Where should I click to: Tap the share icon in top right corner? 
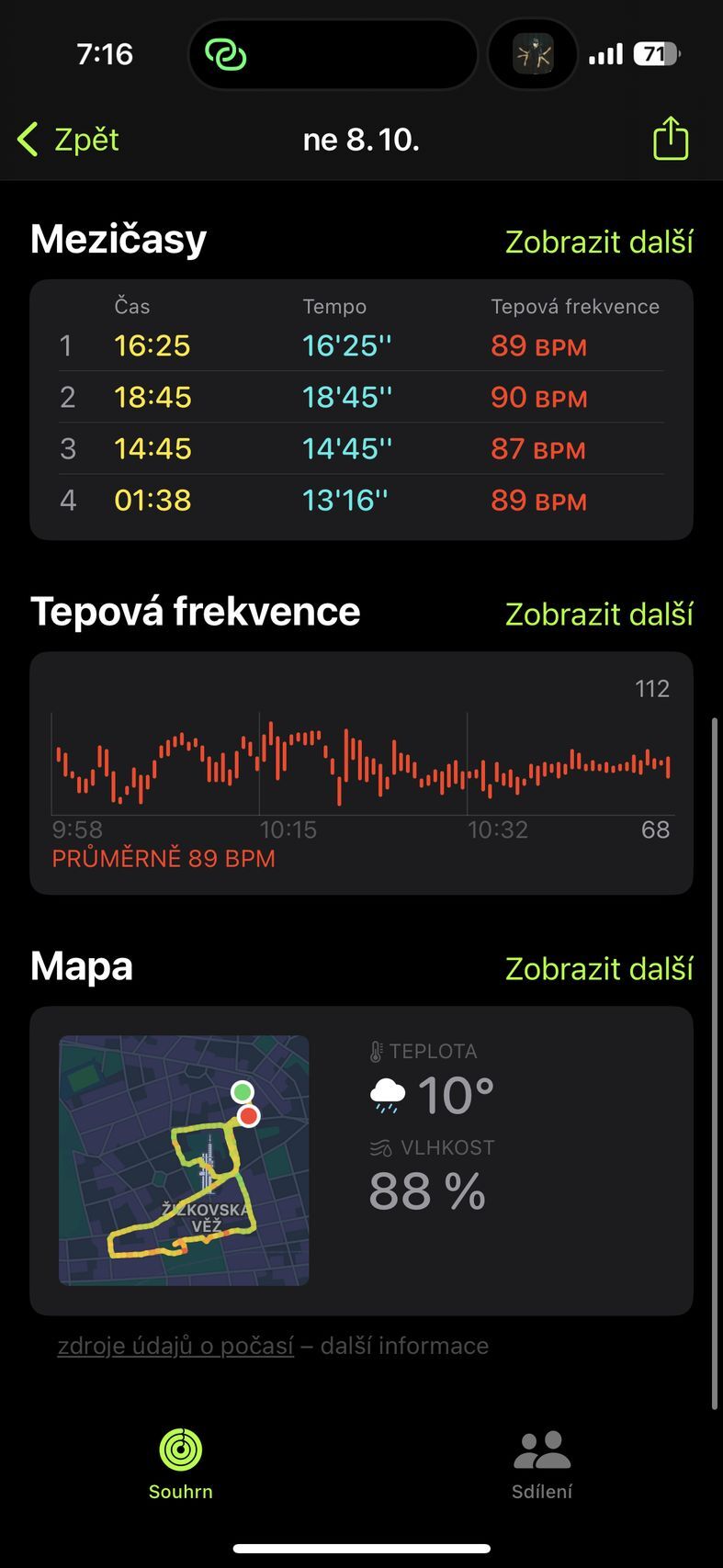click(x=671, y=139)
